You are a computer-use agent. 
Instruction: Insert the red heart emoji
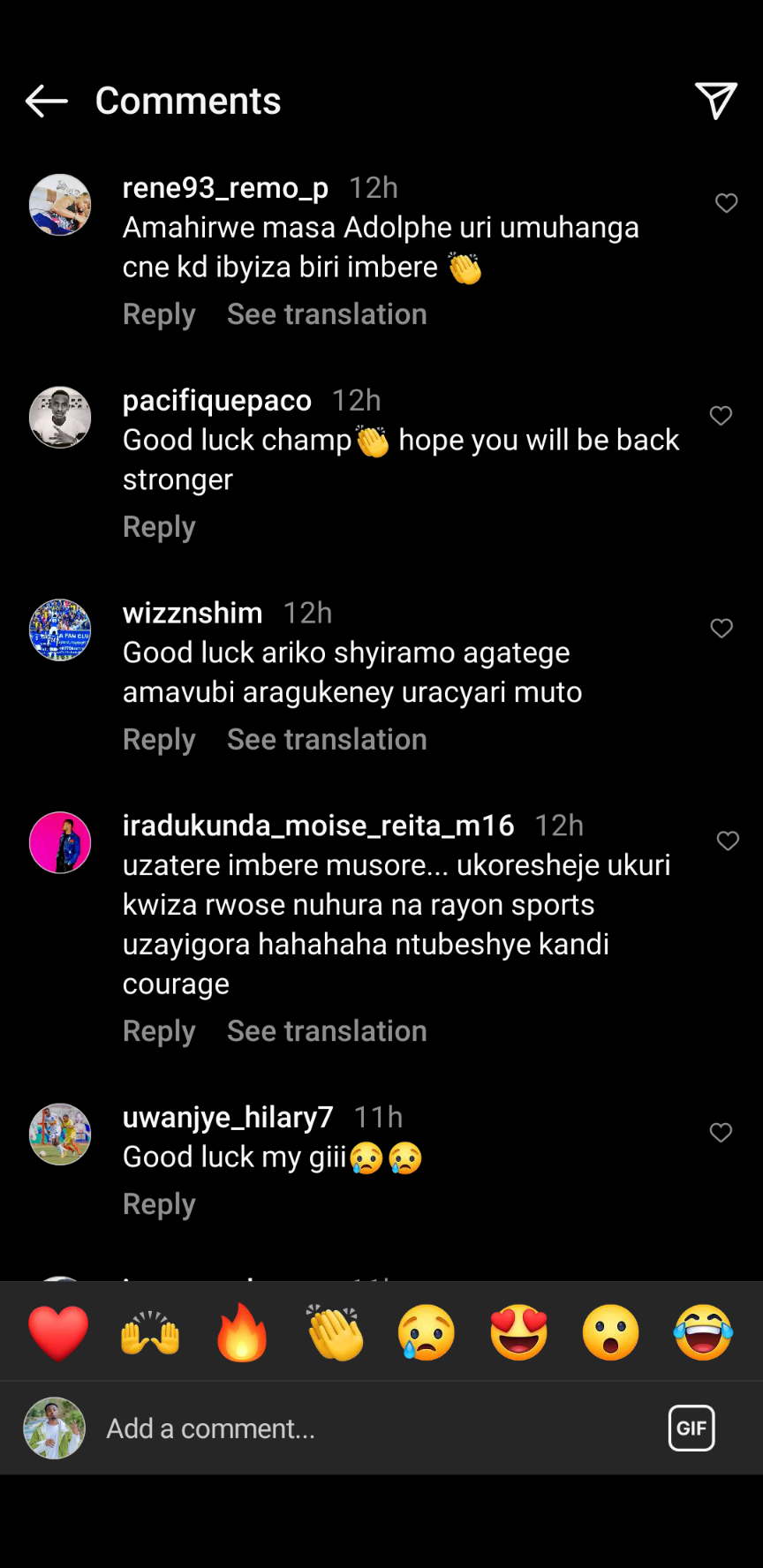(x=58, y=1332)
